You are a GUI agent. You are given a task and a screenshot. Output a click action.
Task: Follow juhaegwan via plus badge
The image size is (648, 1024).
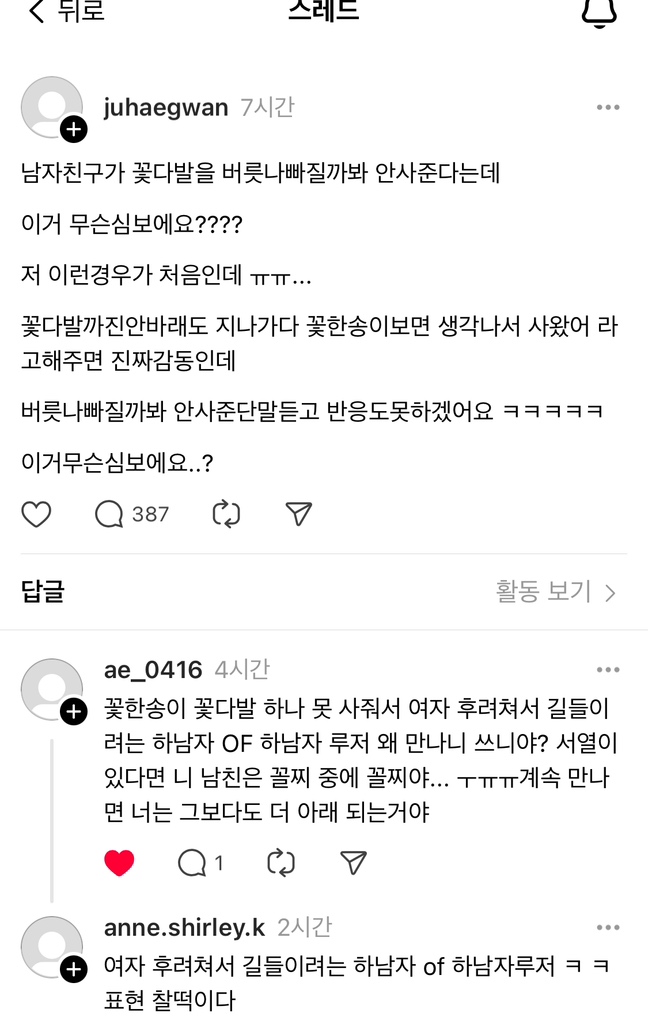pos(74,130)
